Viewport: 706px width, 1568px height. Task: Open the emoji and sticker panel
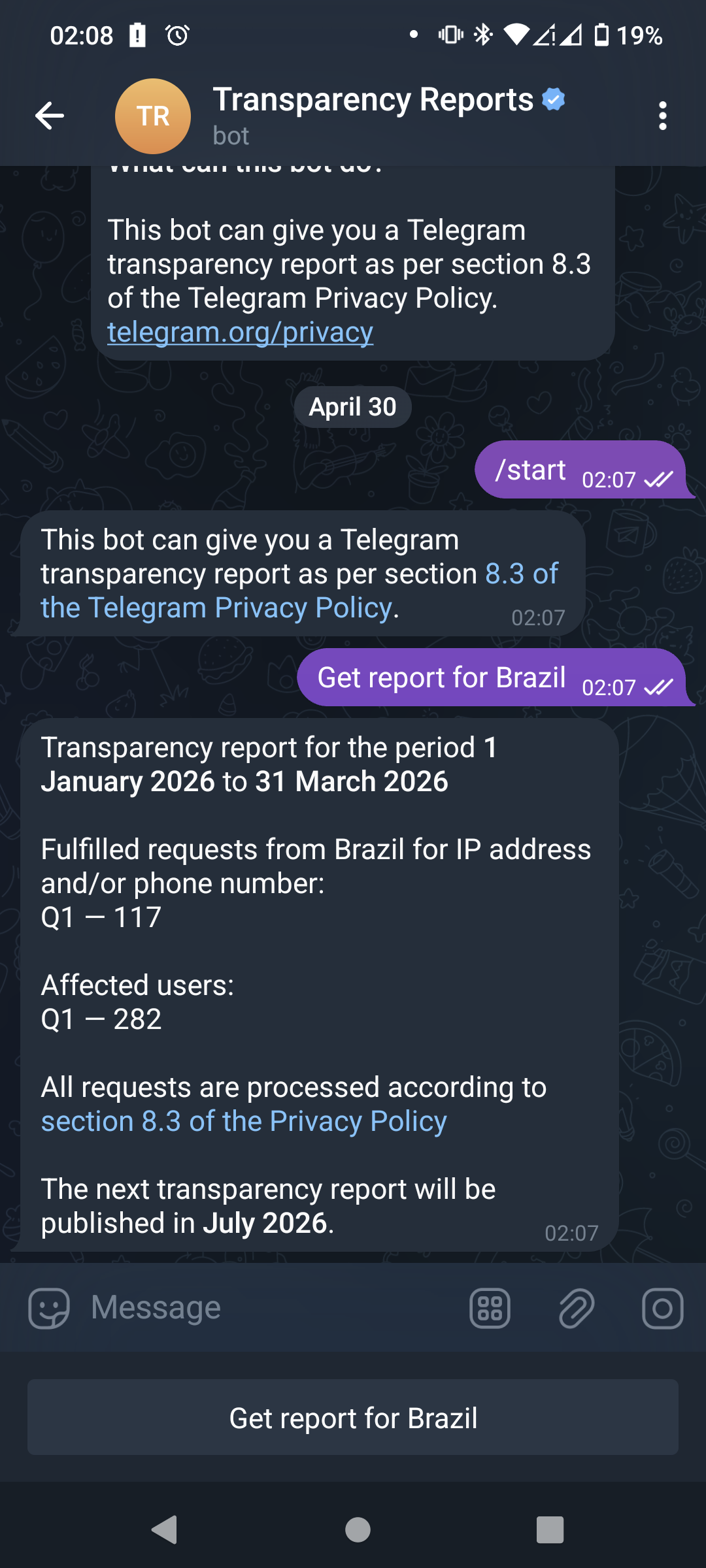(x=49, y=1308)
